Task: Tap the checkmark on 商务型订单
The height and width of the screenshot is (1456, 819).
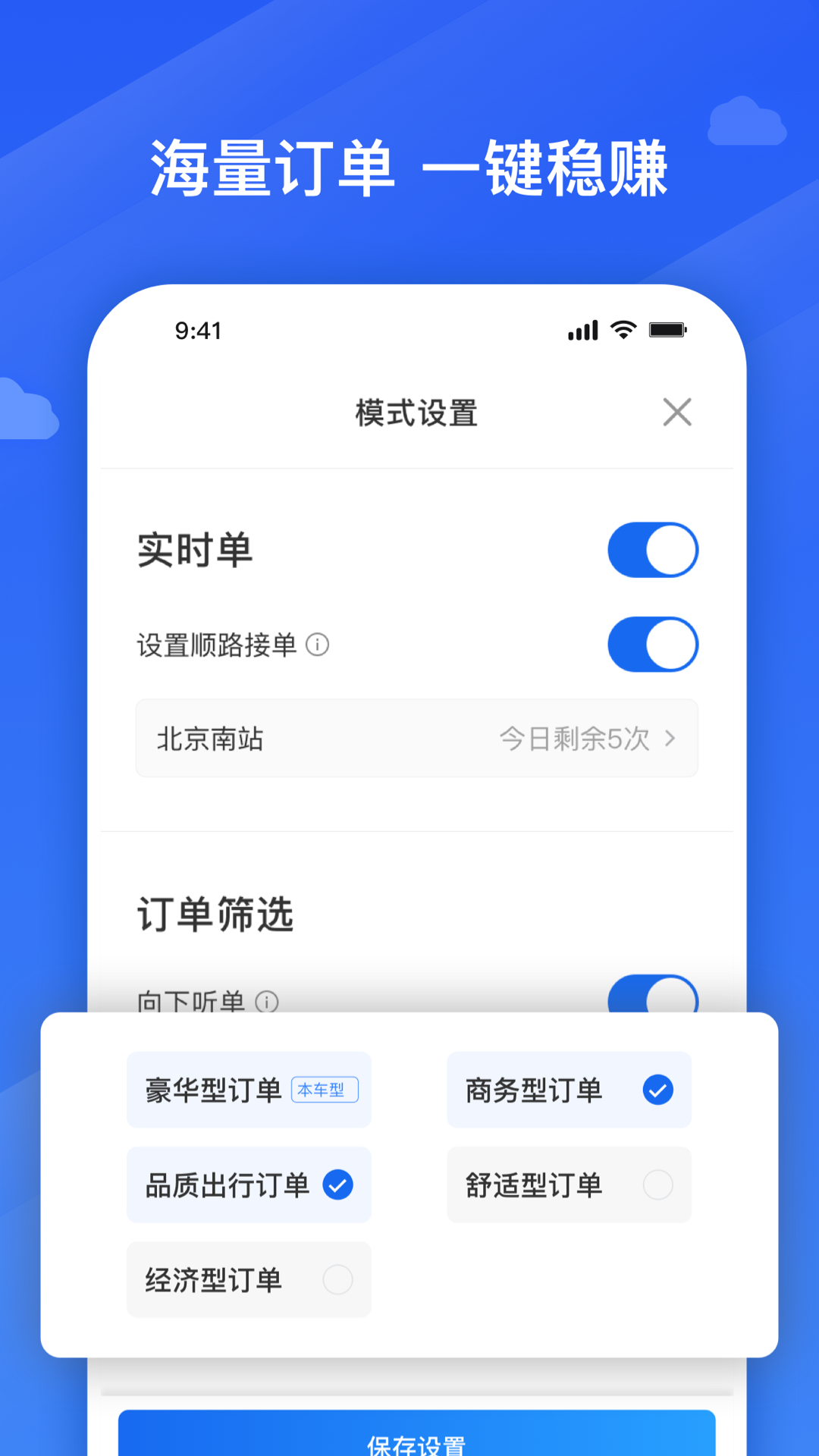Action: 658,1090
